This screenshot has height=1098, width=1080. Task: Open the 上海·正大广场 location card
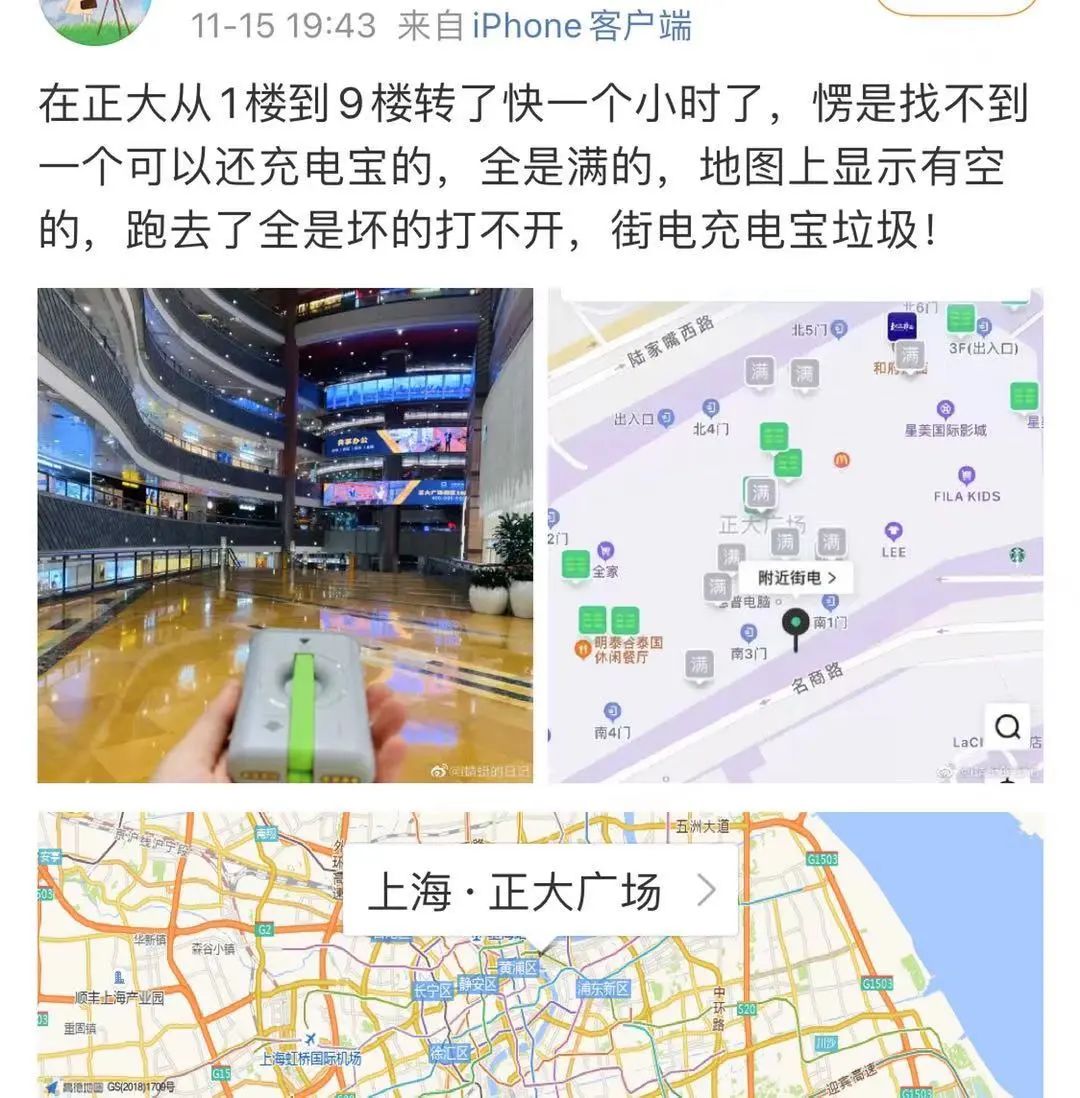[x=541, y=891]
